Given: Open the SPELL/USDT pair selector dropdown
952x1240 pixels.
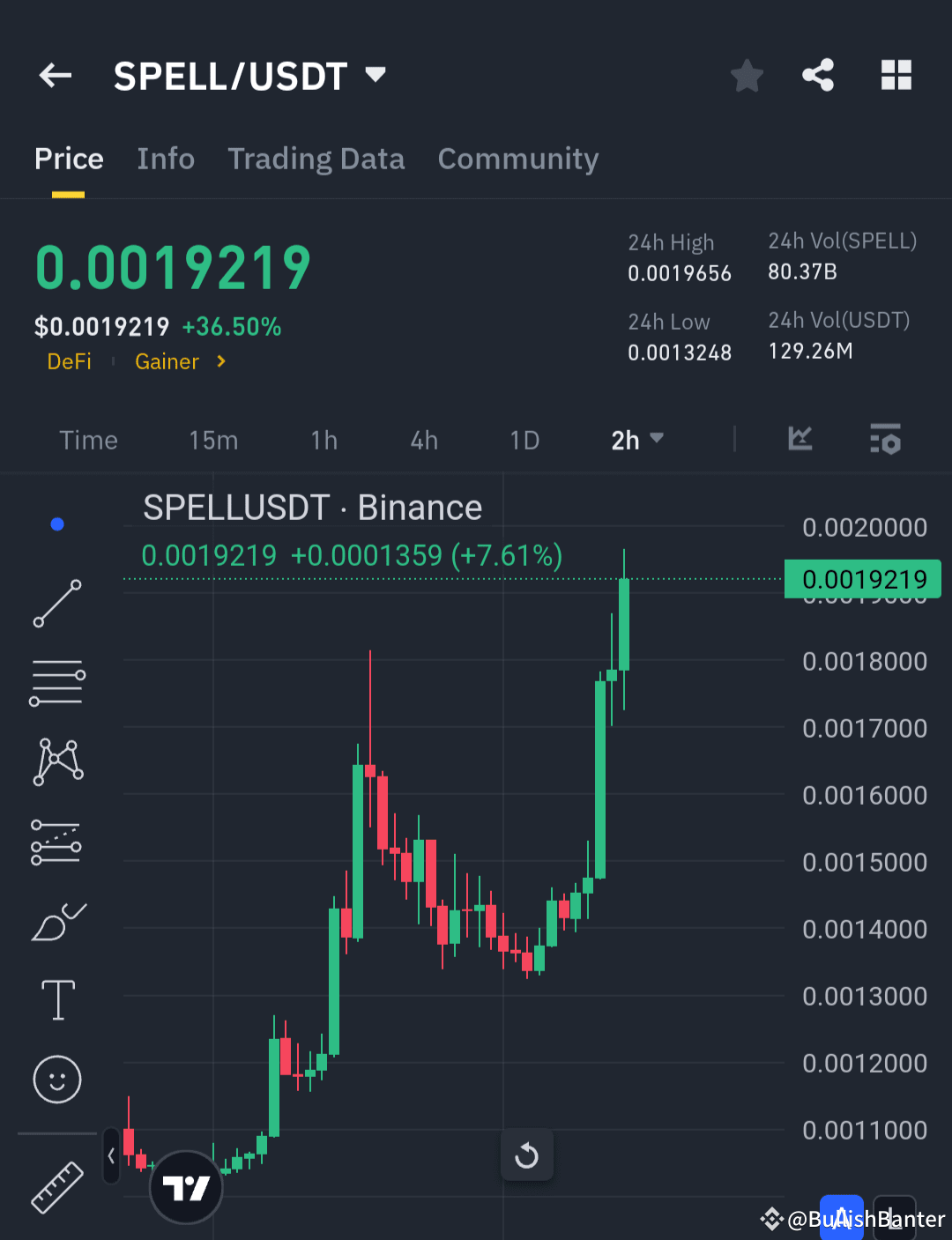Looking at the screenshot, I should point(374,75).
